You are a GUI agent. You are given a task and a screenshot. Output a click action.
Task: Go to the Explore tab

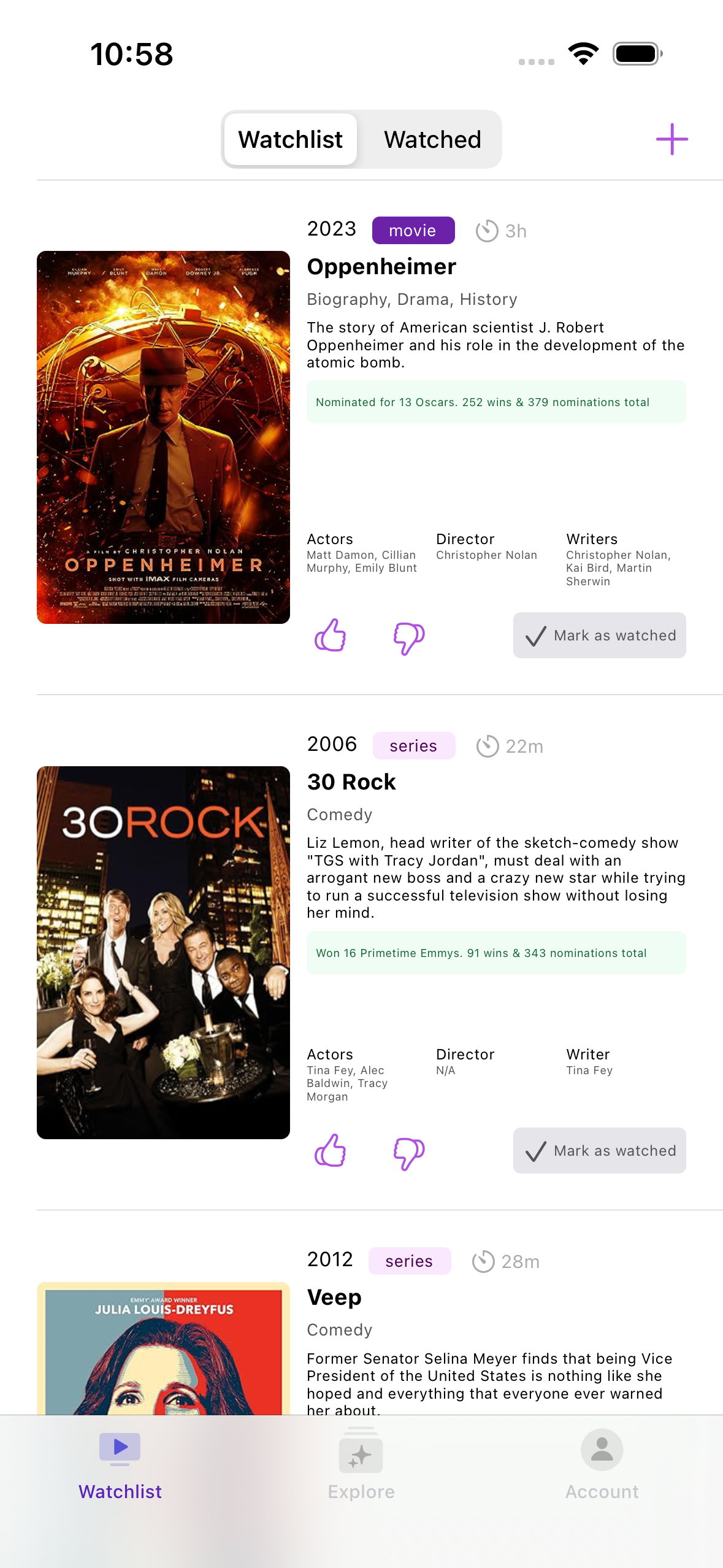coord(361,1466)
